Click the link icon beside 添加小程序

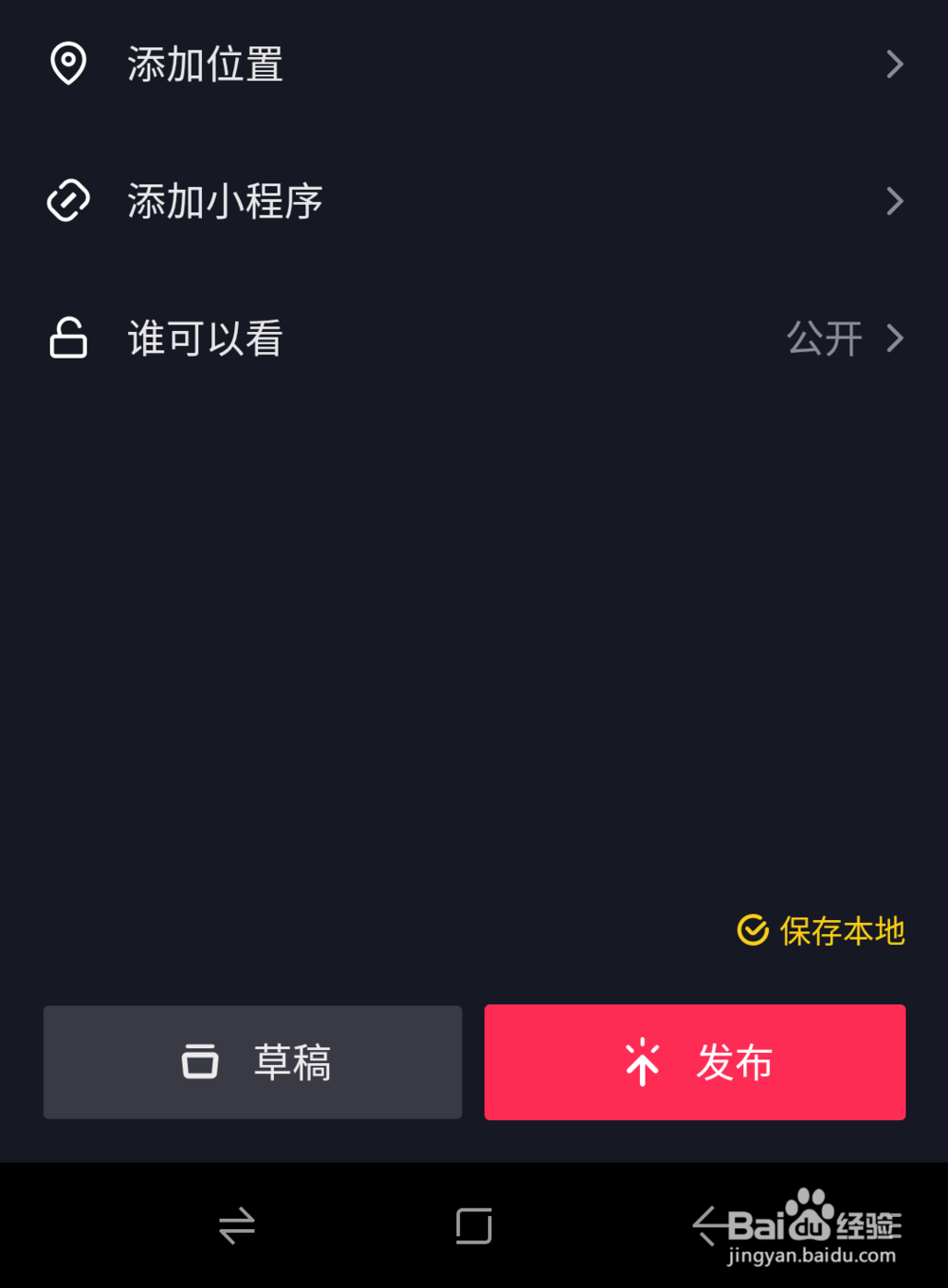pyautogui.click(x=67, y=201)
